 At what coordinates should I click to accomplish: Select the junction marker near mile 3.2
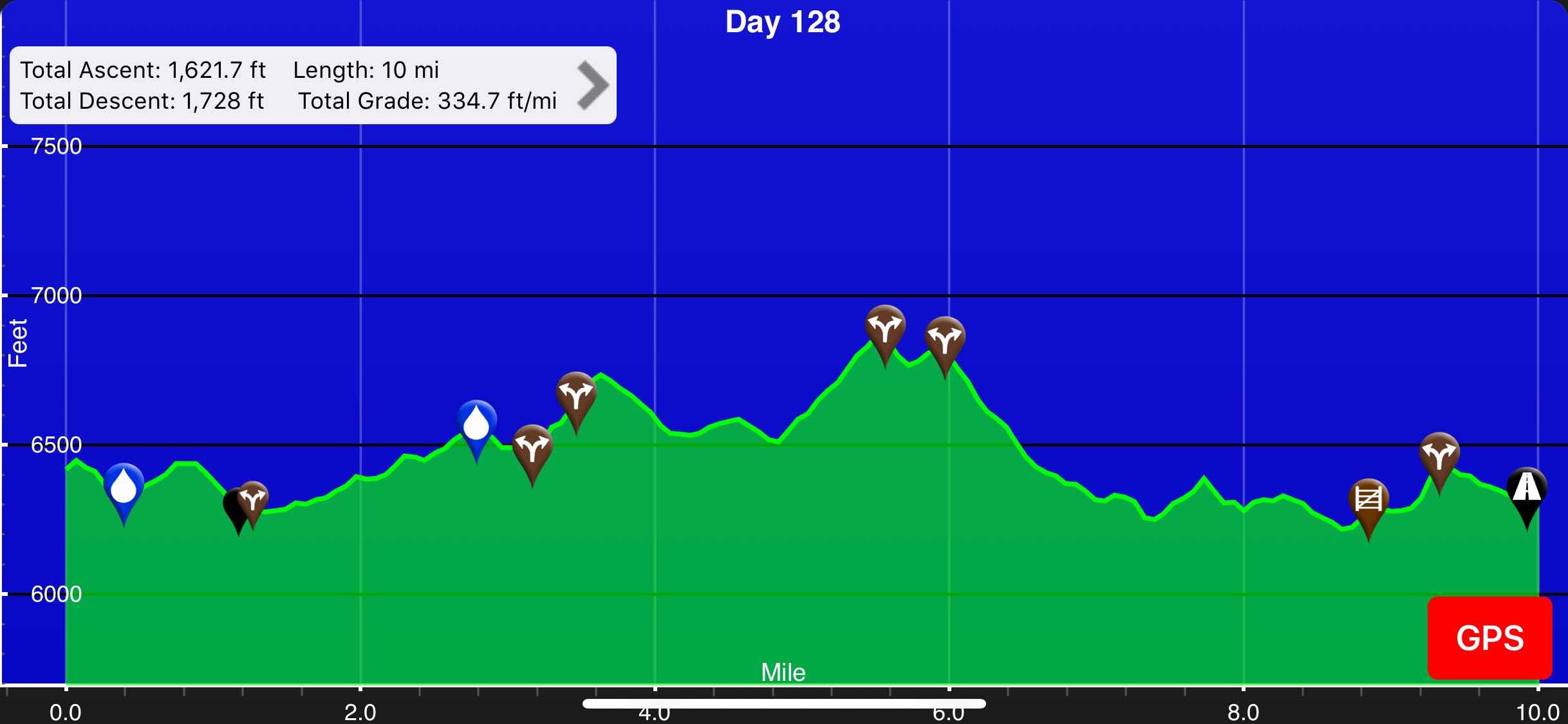coord(532,449)
